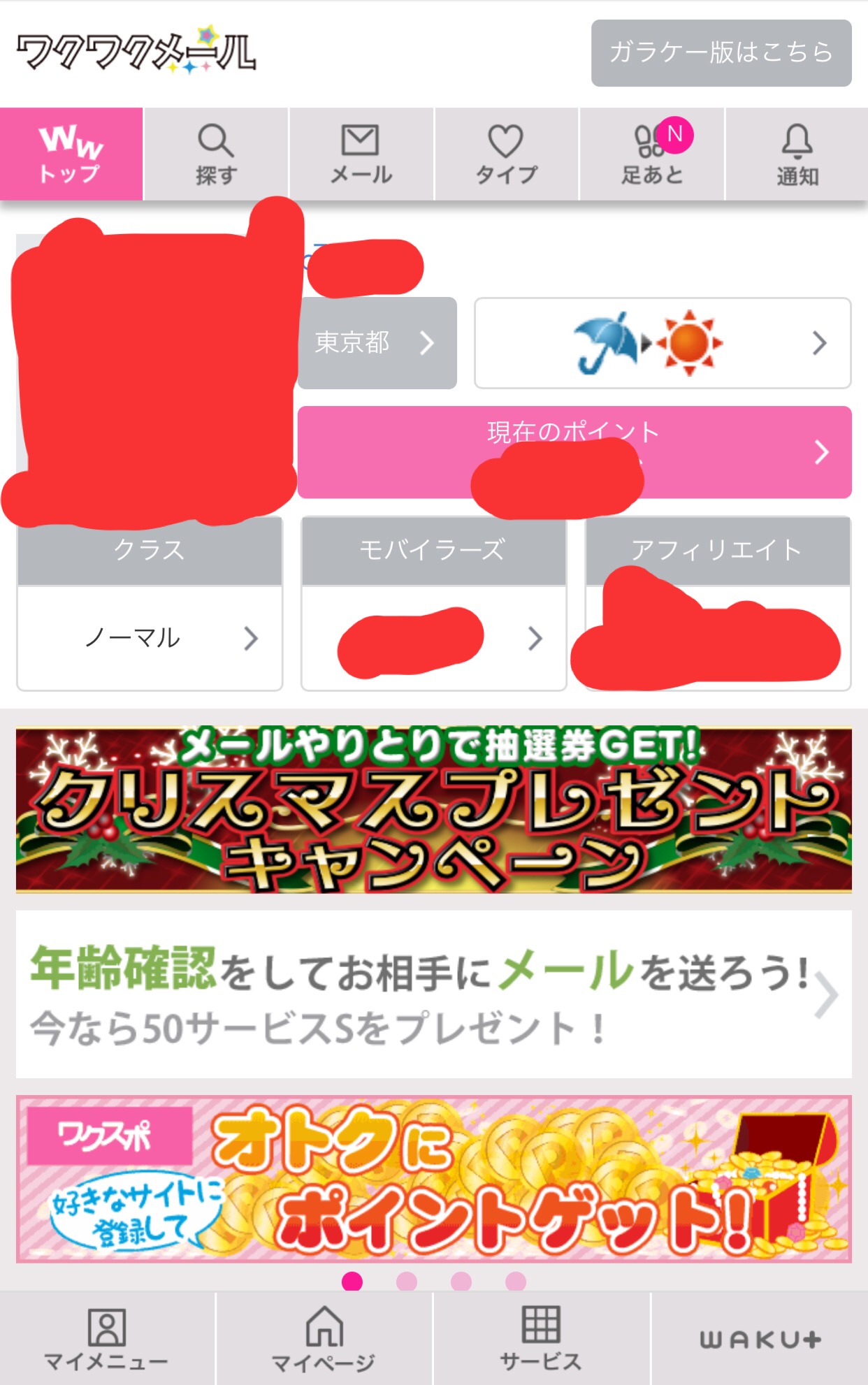View 現在のポイント details

(574, 452)
